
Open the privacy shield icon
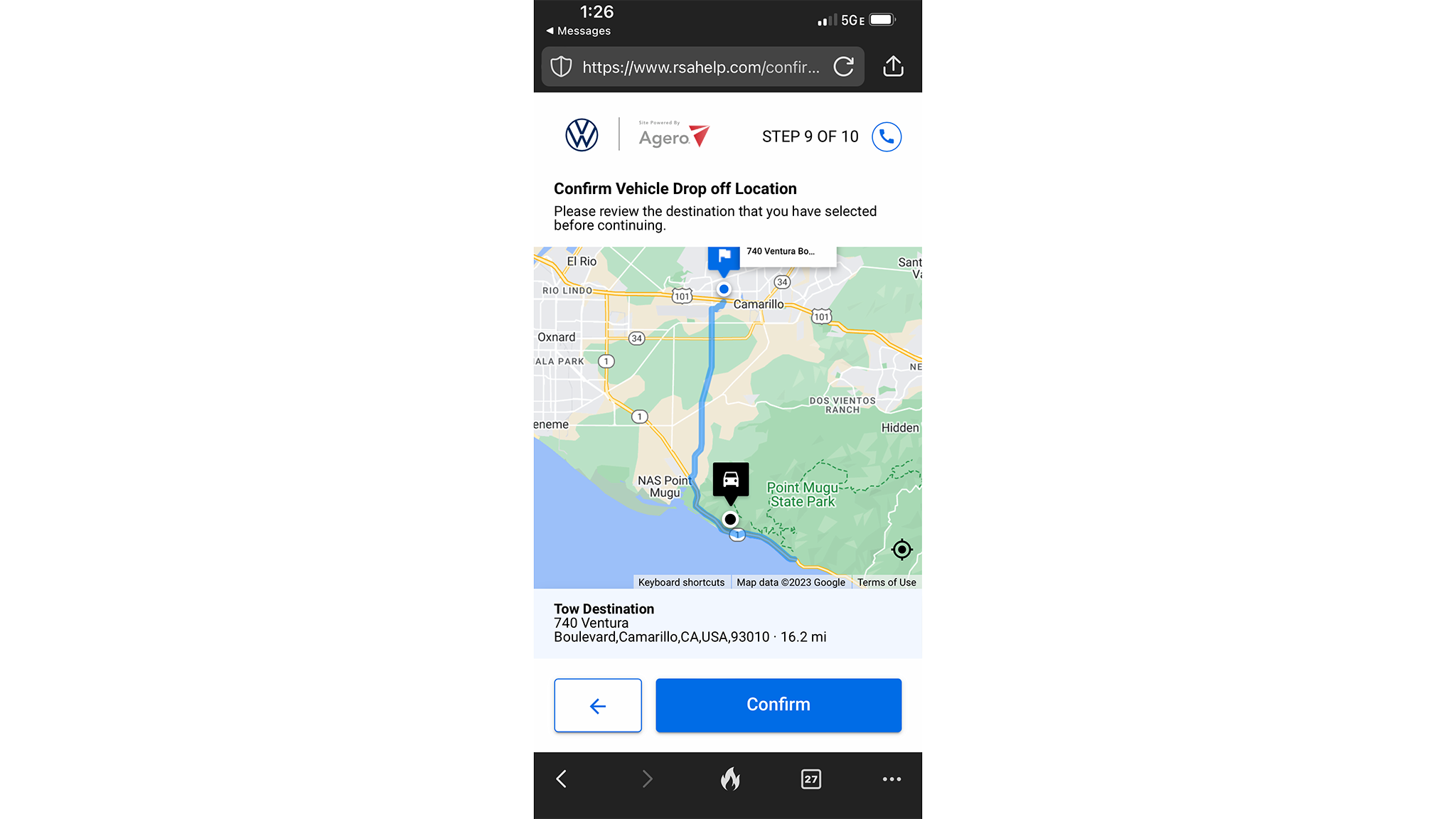tap(562, 67)
